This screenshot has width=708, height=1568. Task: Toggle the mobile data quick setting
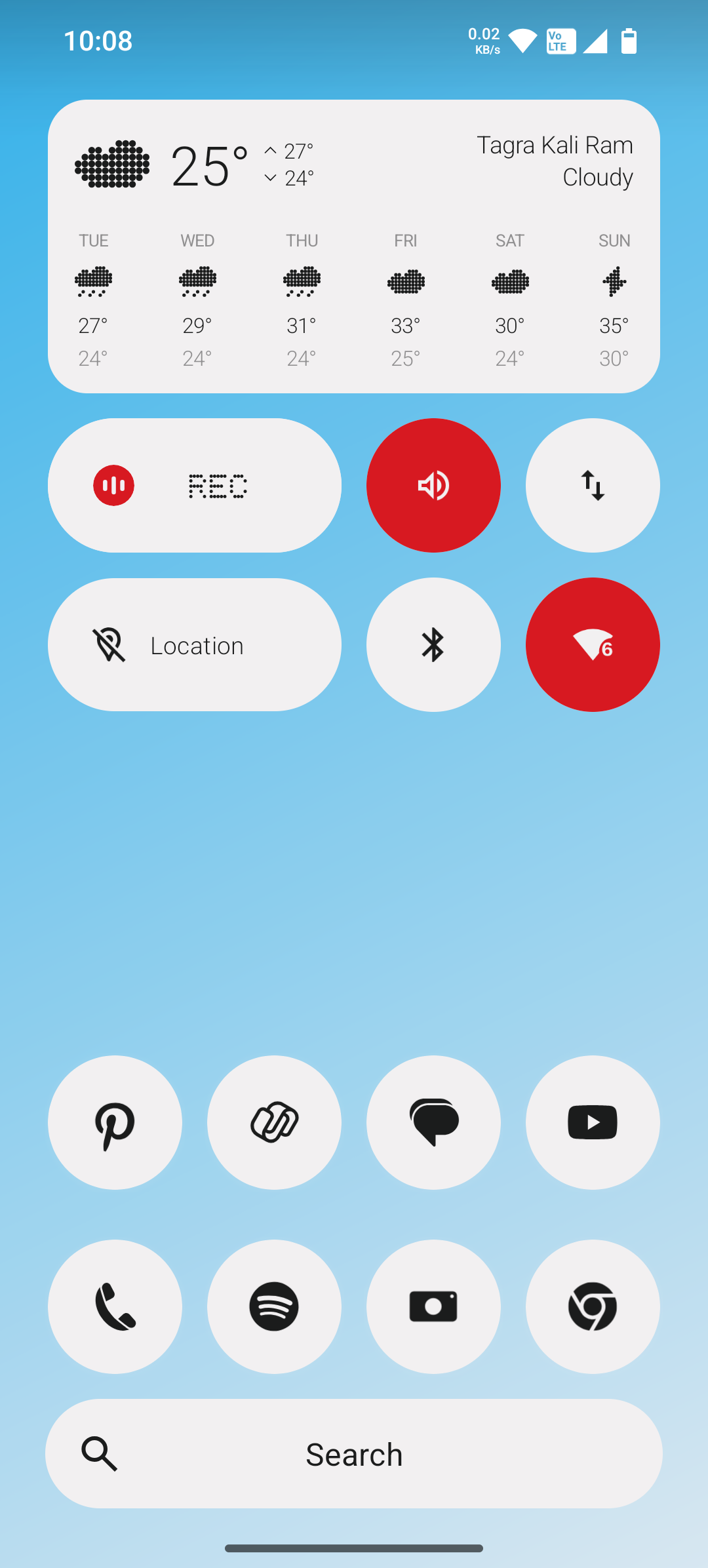click(593, 485)
